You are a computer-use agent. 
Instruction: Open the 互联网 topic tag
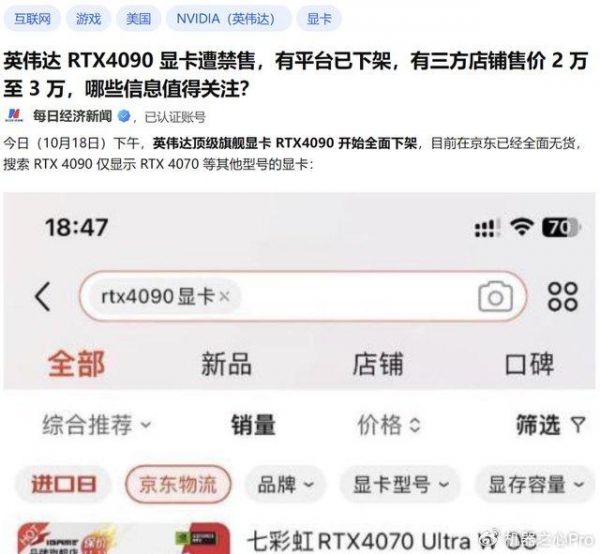(x=30, y=18)
